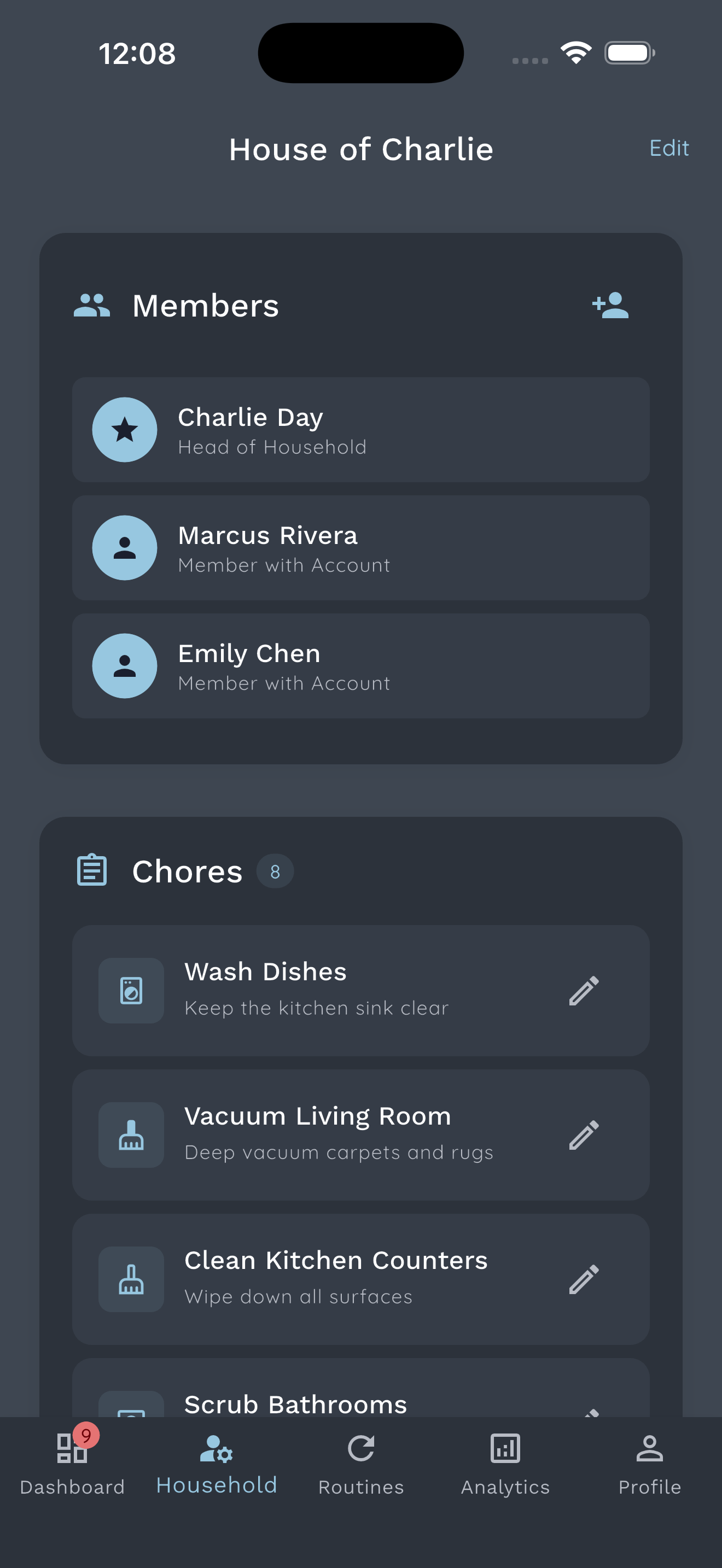
Task: Go to the Profile tab
Action: 649,1467
